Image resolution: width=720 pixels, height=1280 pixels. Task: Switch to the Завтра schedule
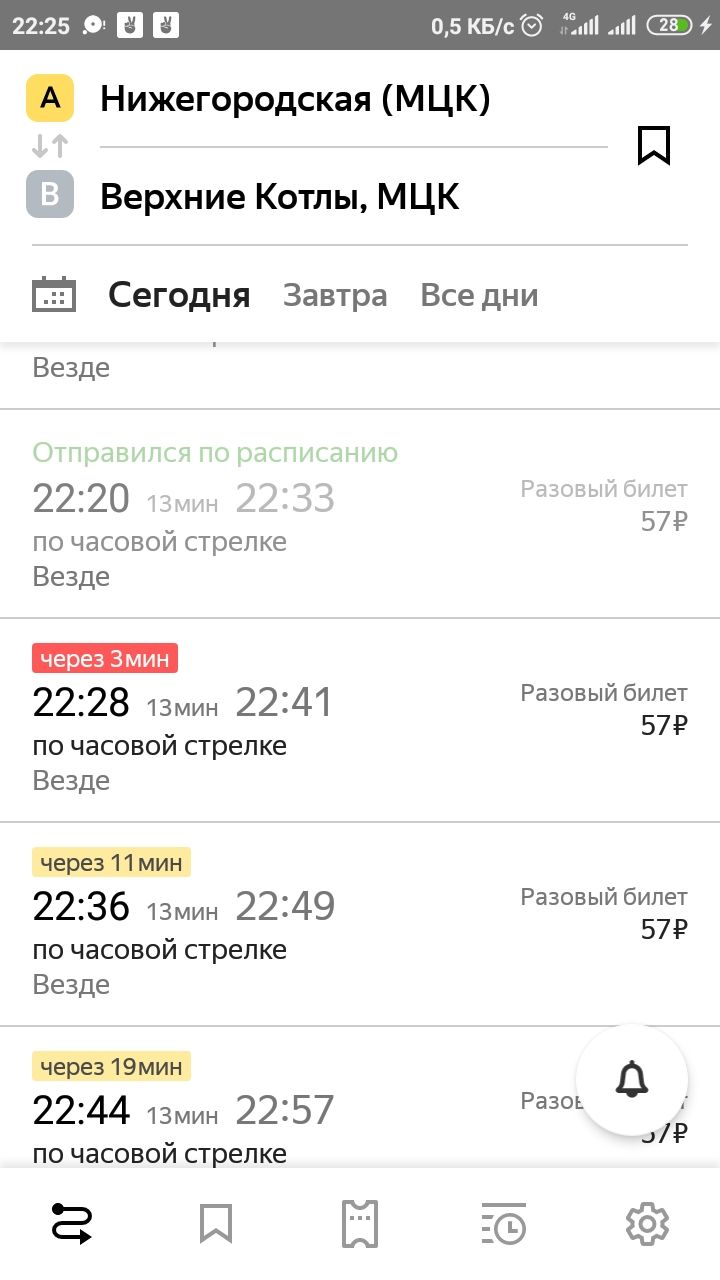(335, 295)
